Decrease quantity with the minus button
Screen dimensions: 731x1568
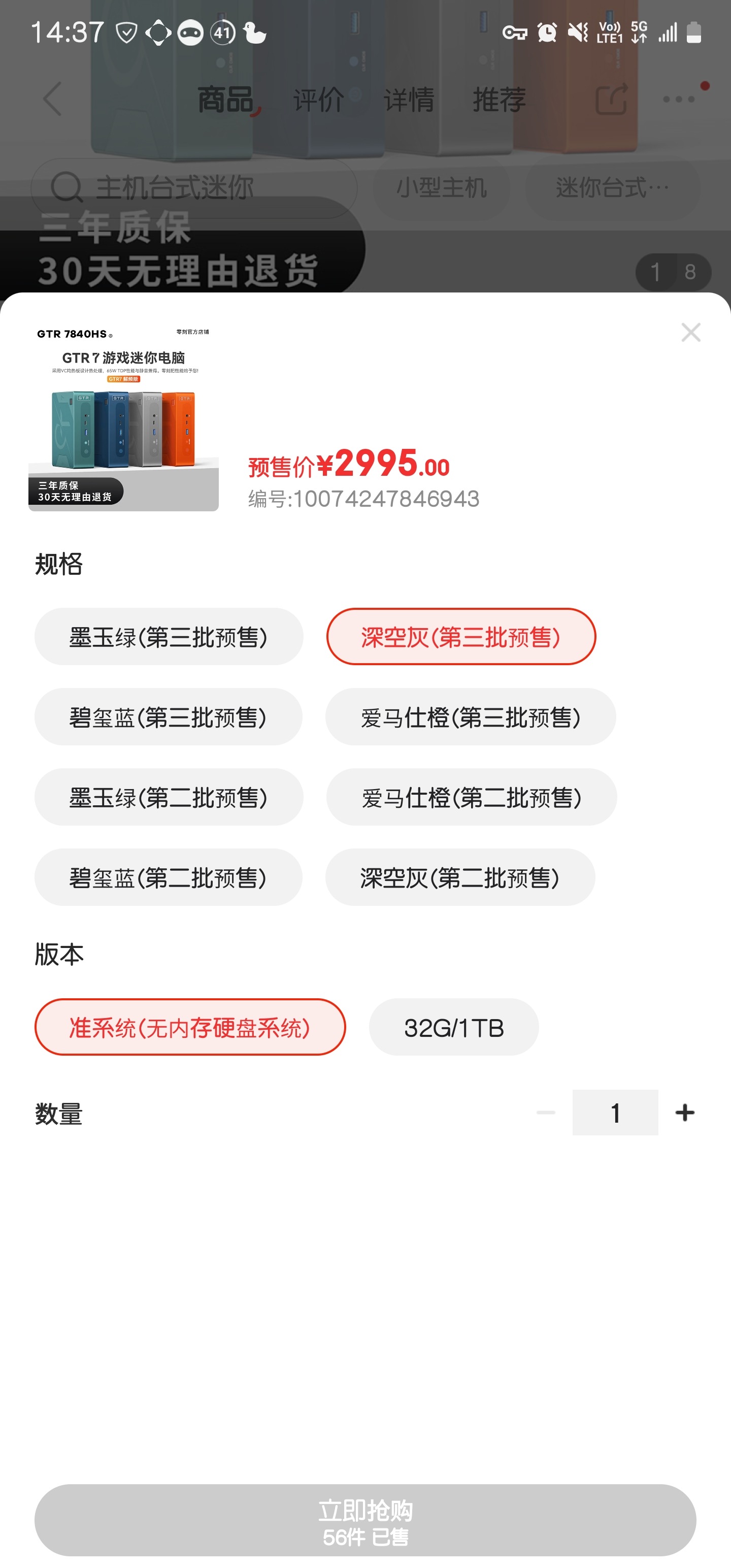click(x=546, y=1113)
